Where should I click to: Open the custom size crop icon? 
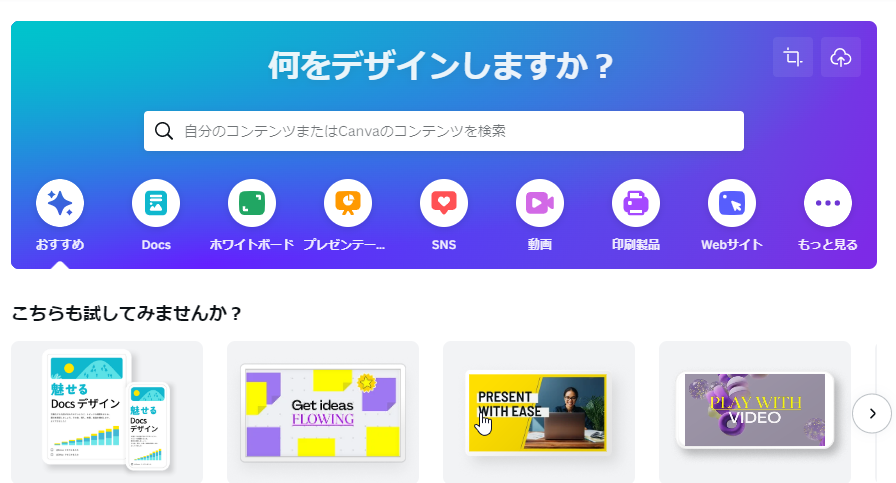(x=793, y=57)
